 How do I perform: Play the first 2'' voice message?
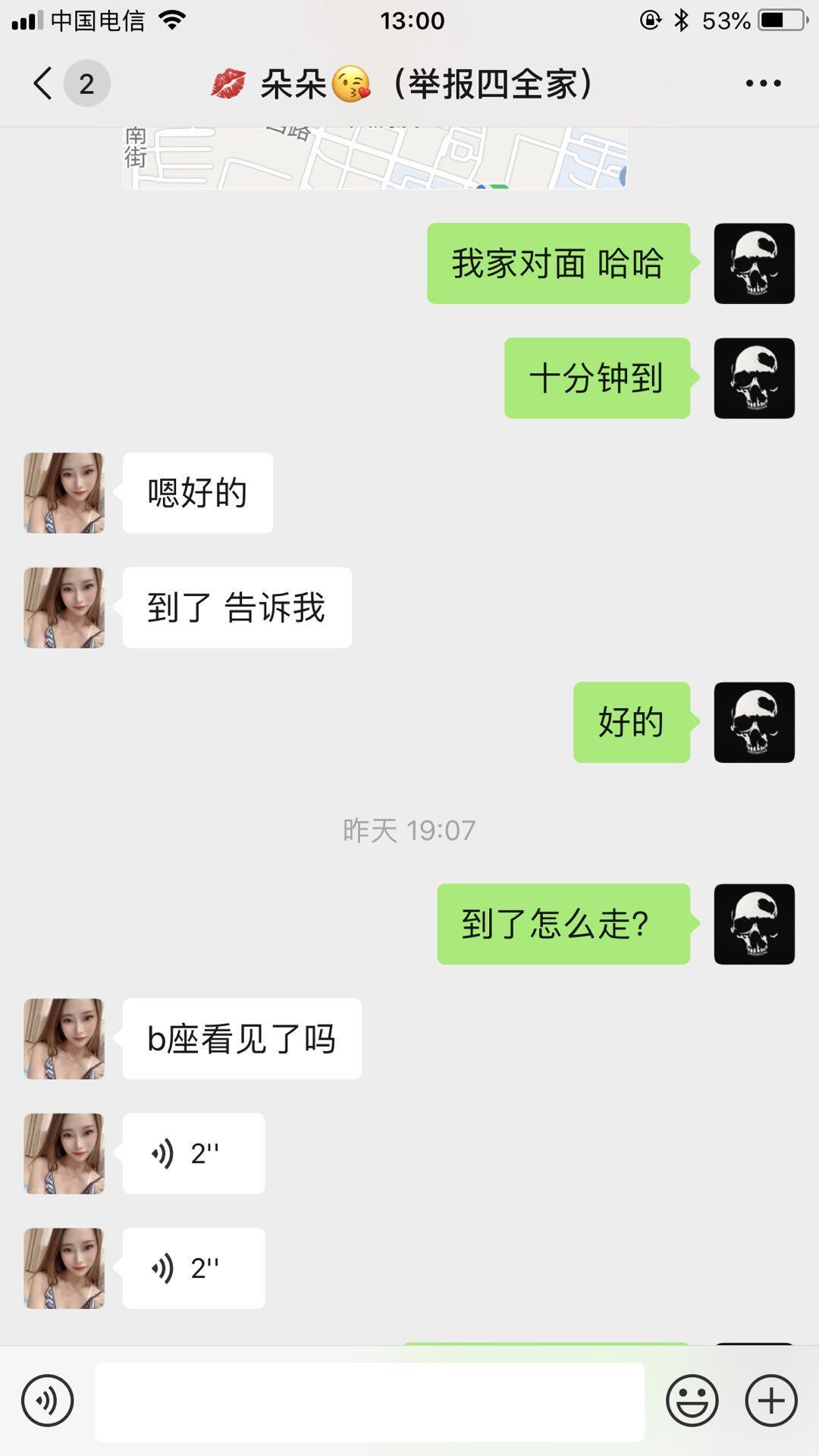click(193, 1153)
